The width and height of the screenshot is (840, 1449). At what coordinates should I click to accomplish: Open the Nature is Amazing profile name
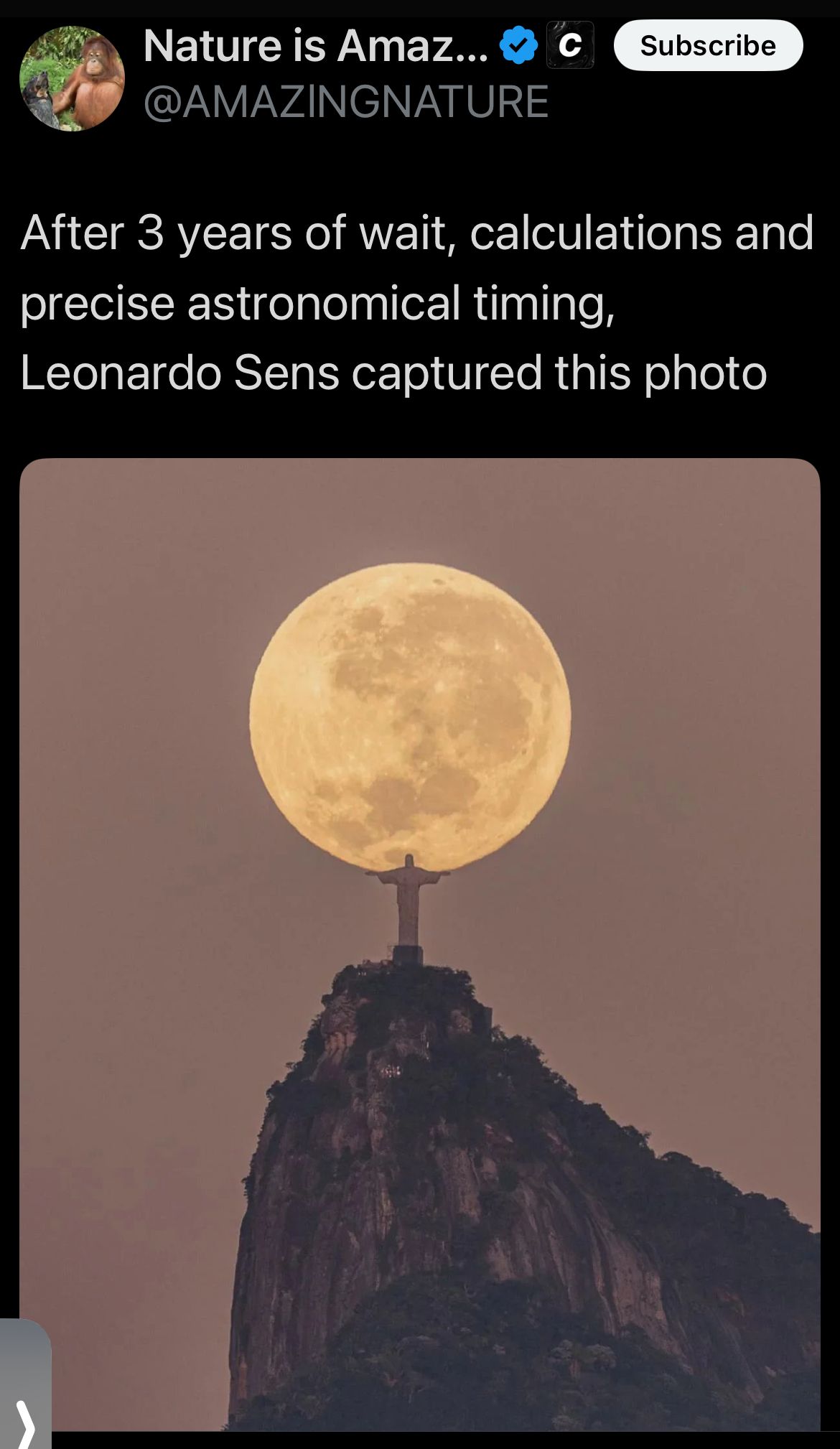click(316, 45)
